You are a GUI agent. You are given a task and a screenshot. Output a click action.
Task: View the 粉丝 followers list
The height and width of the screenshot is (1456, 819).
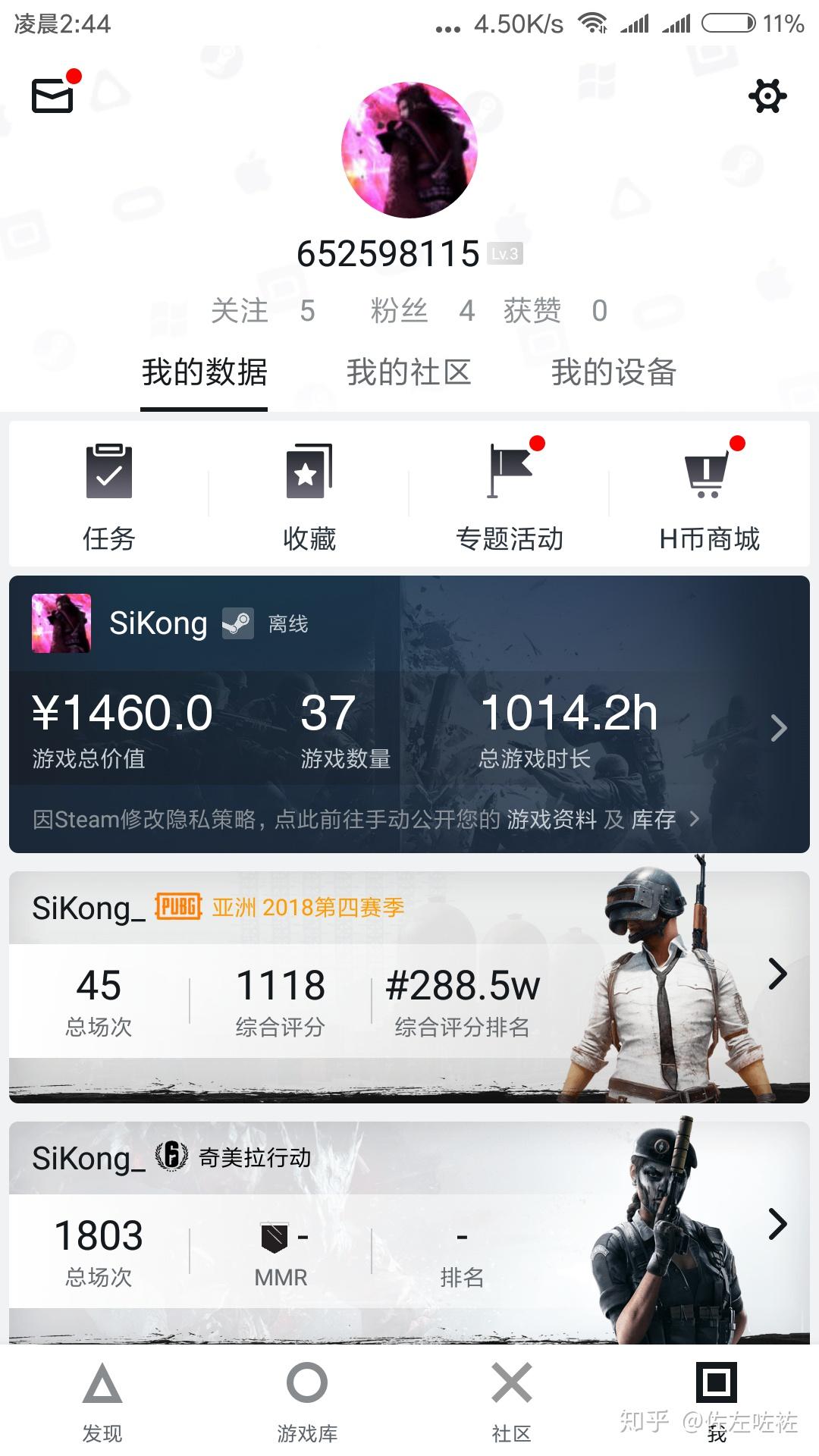pyautogui.click(x=422, y=311)
